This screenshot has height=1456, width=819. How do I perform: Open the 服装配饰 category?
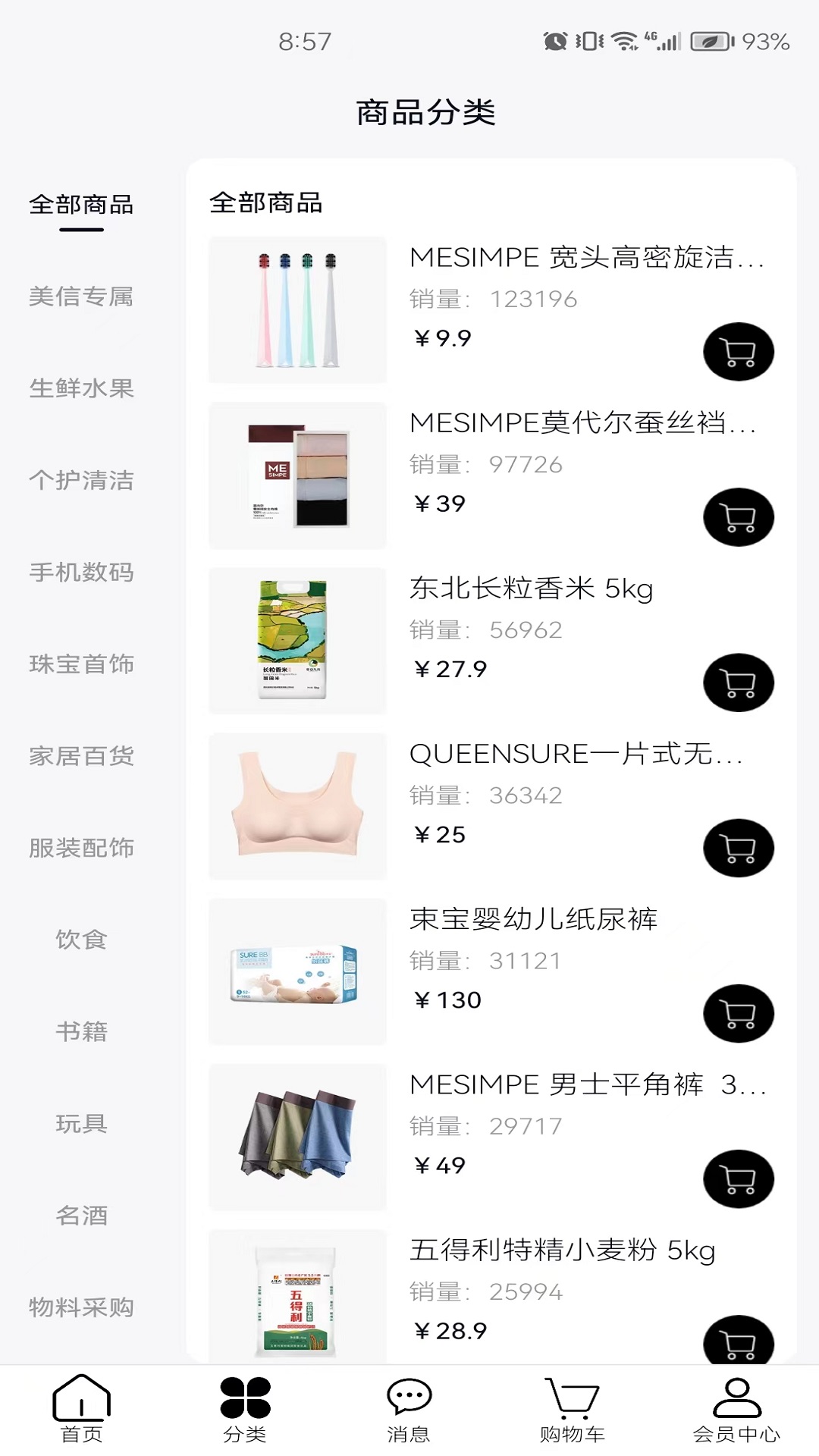(82, 848)
